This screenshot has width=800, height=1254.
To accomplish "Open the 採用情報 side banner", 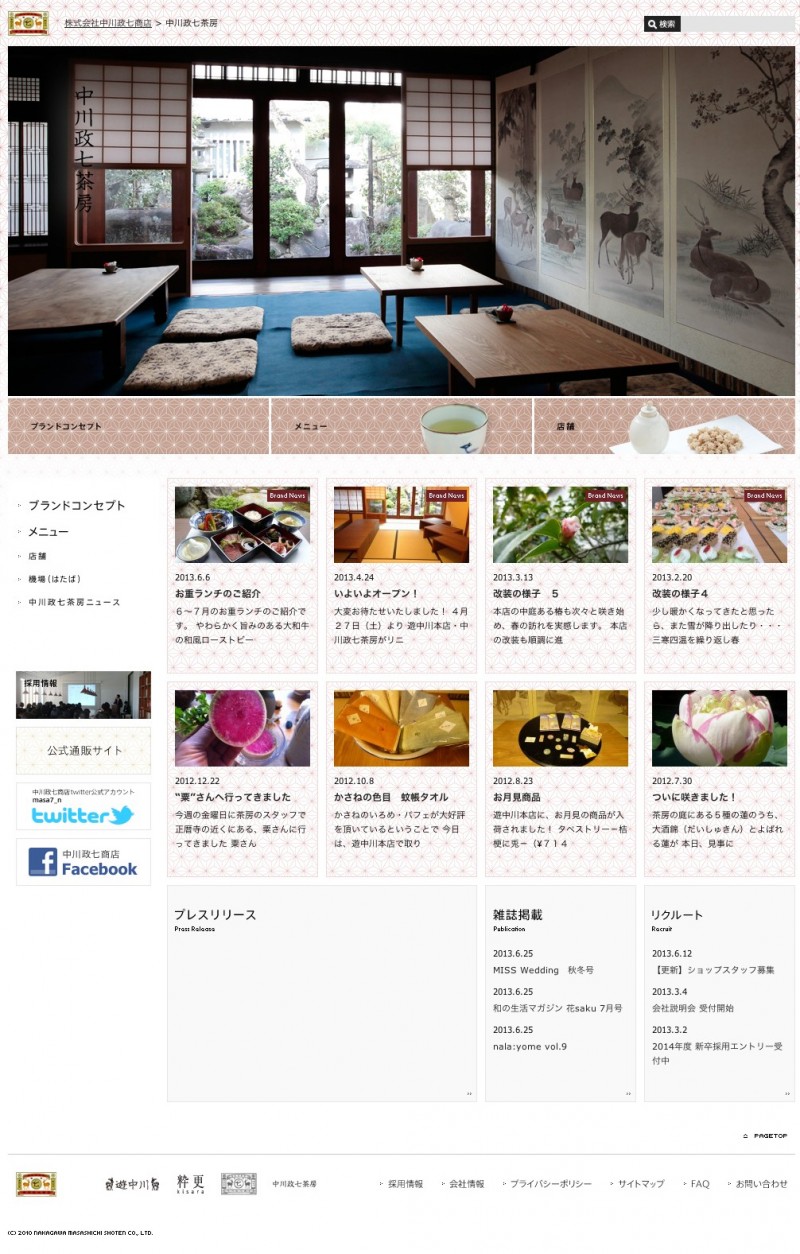I will pyautogui.click(x=83, y=694).
